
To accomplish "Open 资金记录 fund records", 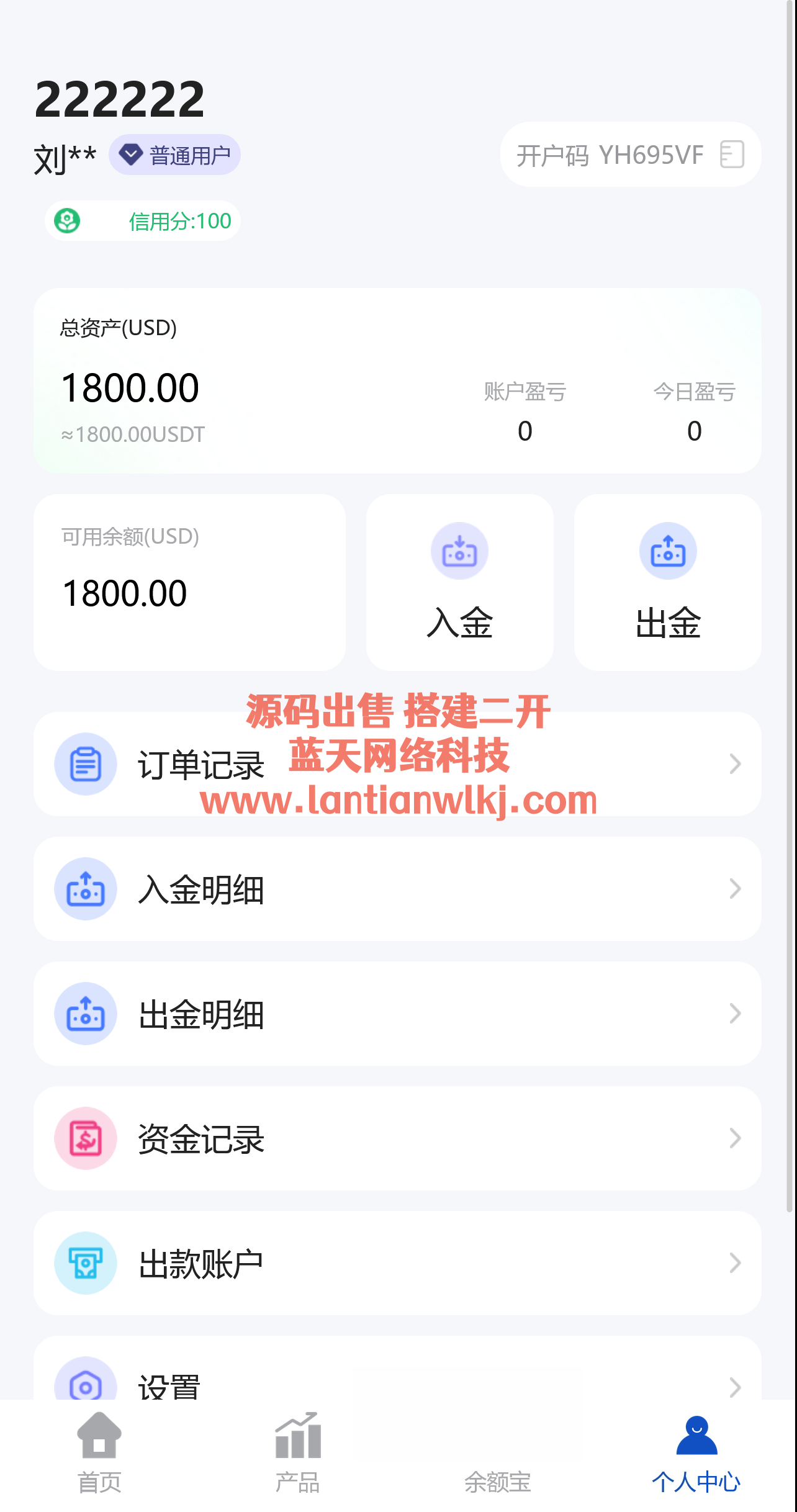I will pyautogui.click(x=397, y=1138).
